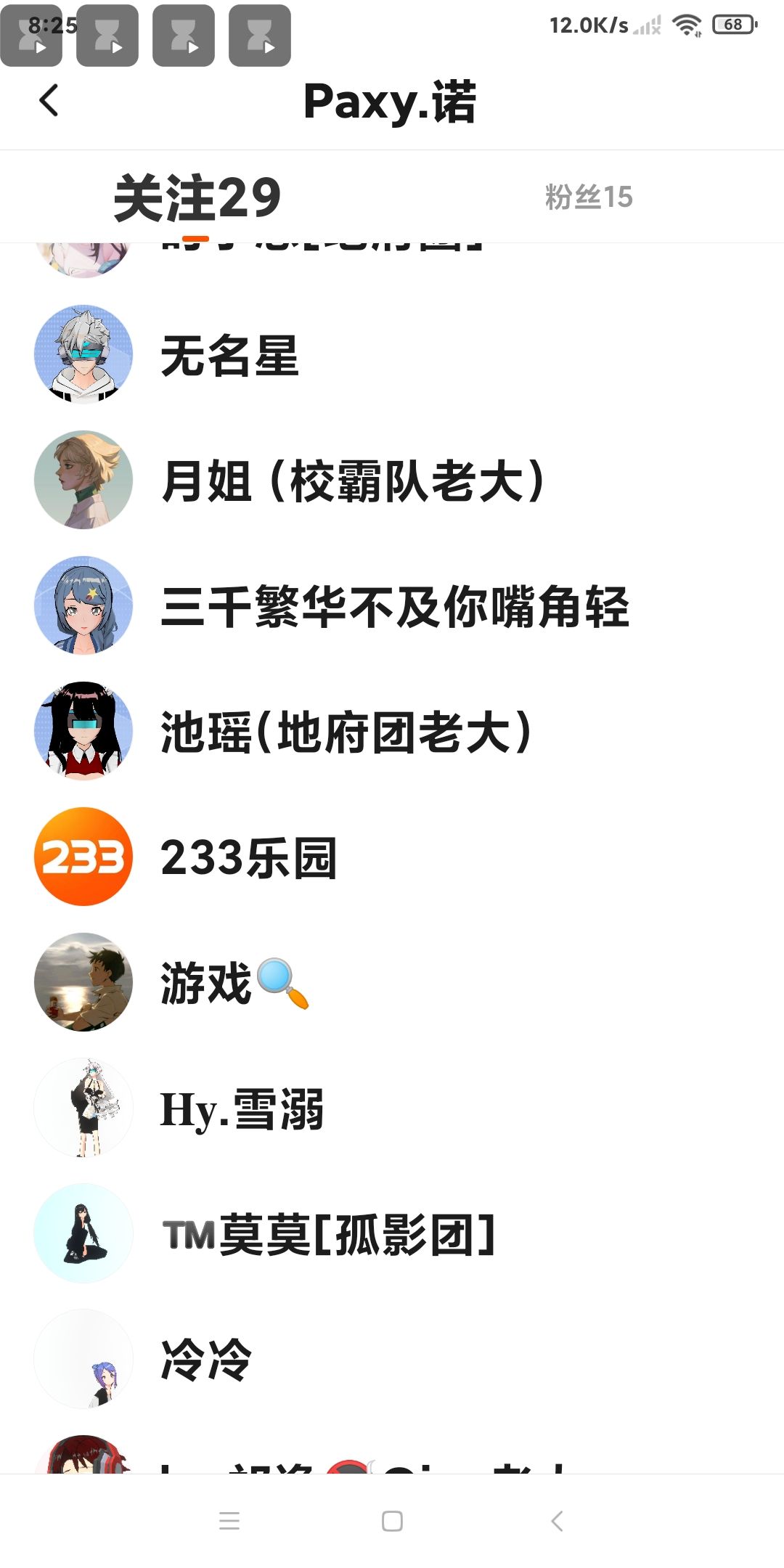Open 冷冷's profile

392,1359
